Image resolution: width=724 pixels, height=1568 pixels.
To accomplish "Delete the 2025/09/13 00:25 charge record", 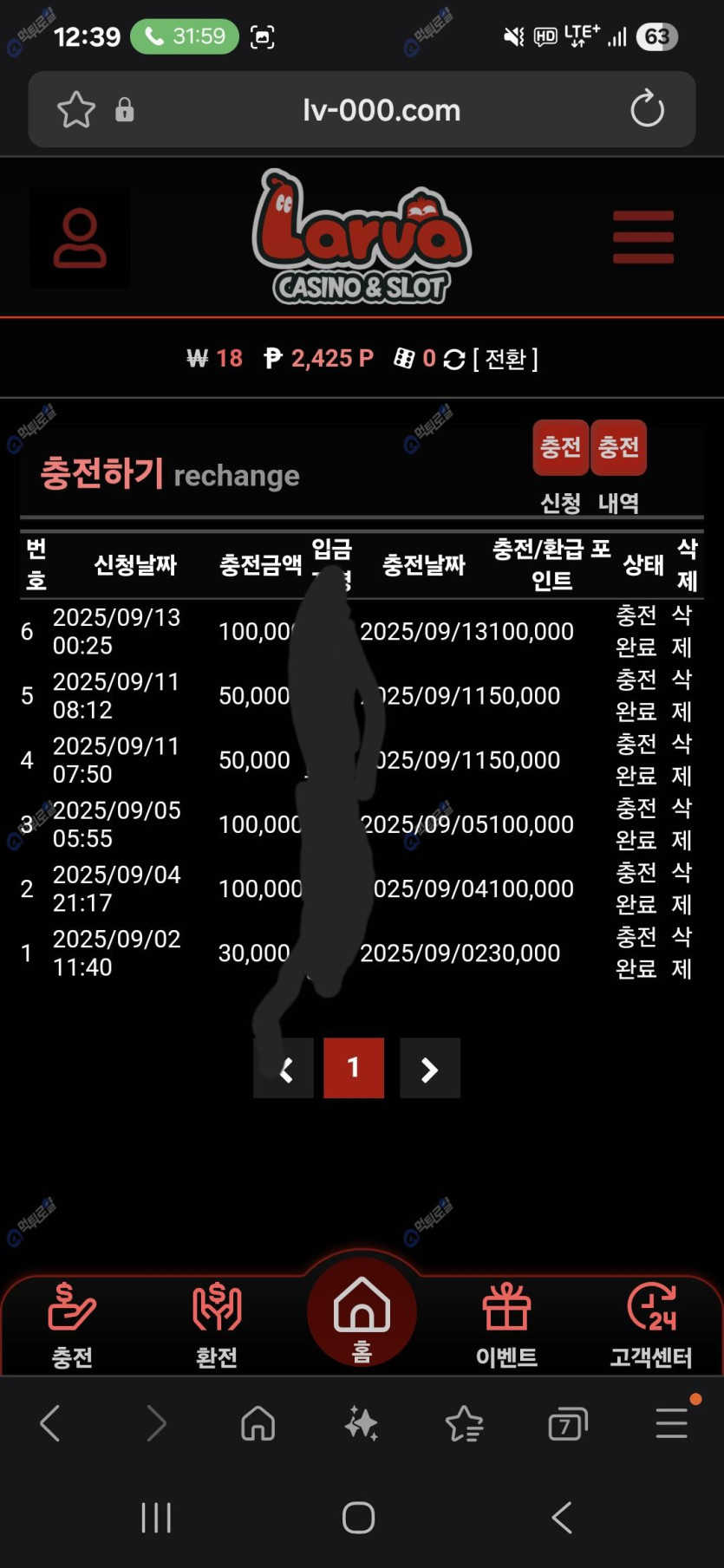I will [x=682, y=631].
